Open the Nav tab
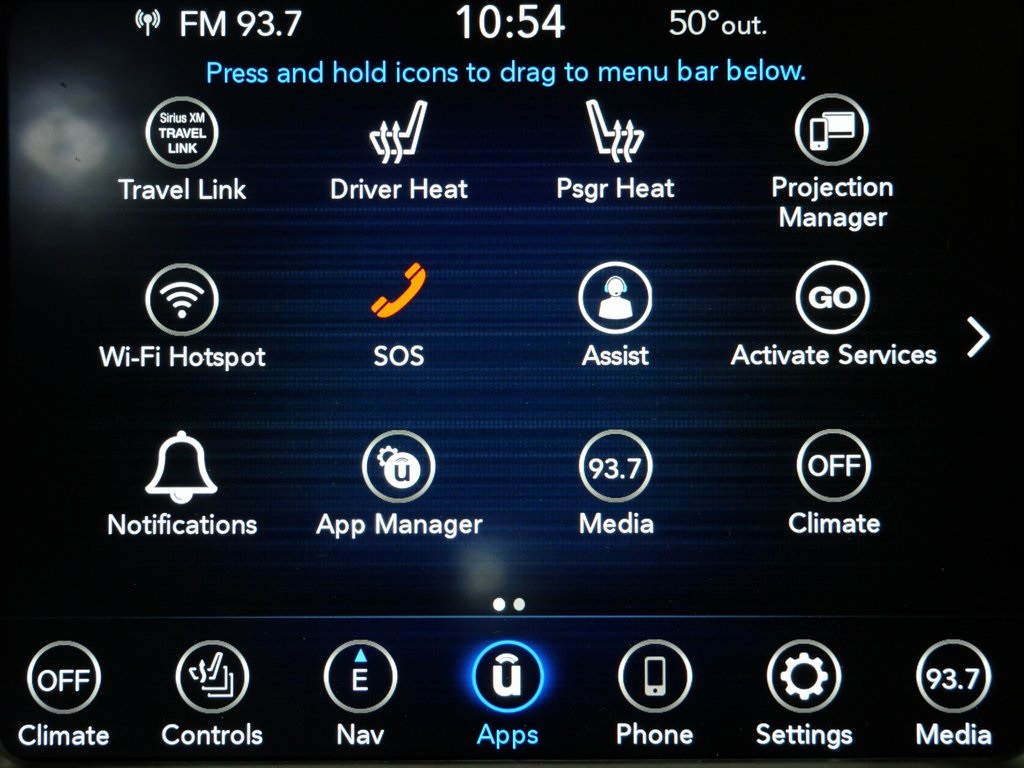This screenshot has height=768, width=1024. (360, 680)
